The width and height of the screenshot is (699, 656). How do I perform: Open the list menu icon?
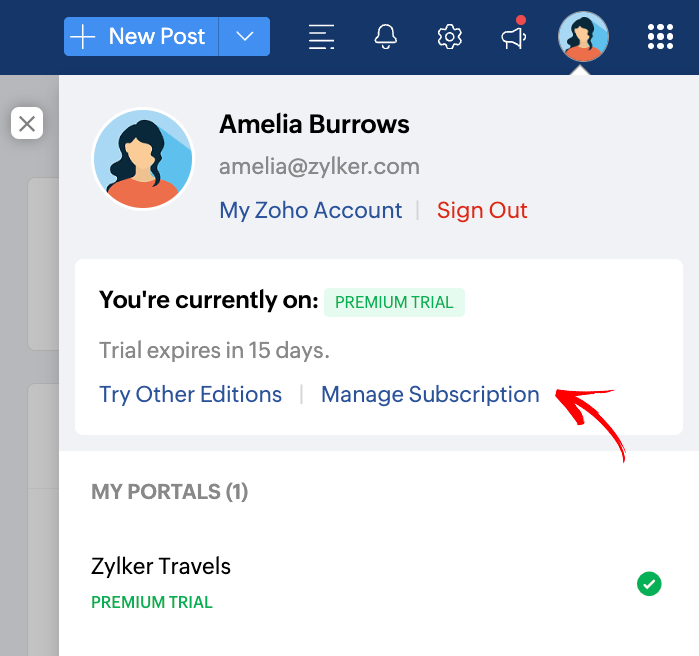pyautogui.click(x=321, y=37)
